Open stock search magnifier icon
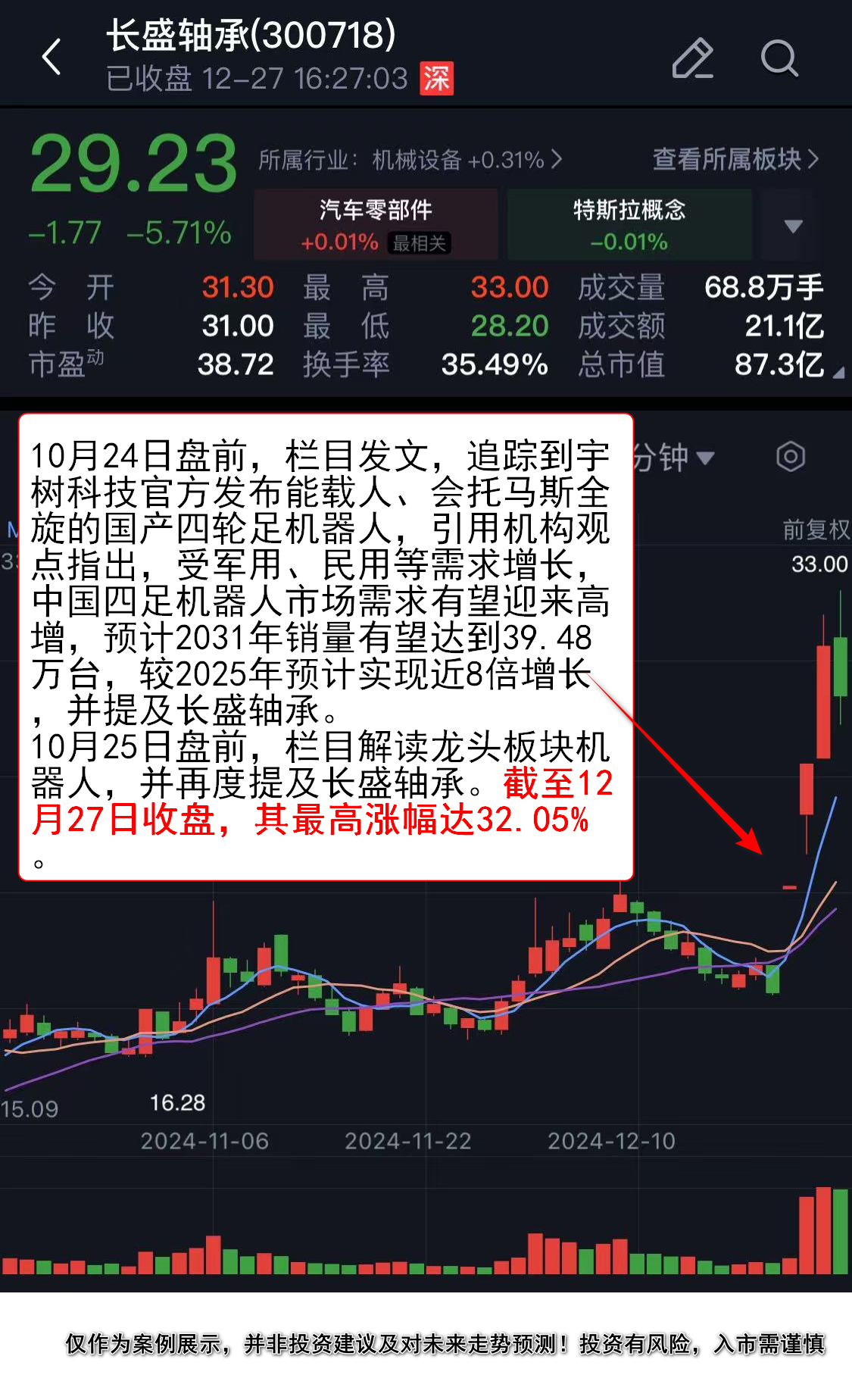The height and width of the screenshot is (1400, 852). [x=779, y=58]
